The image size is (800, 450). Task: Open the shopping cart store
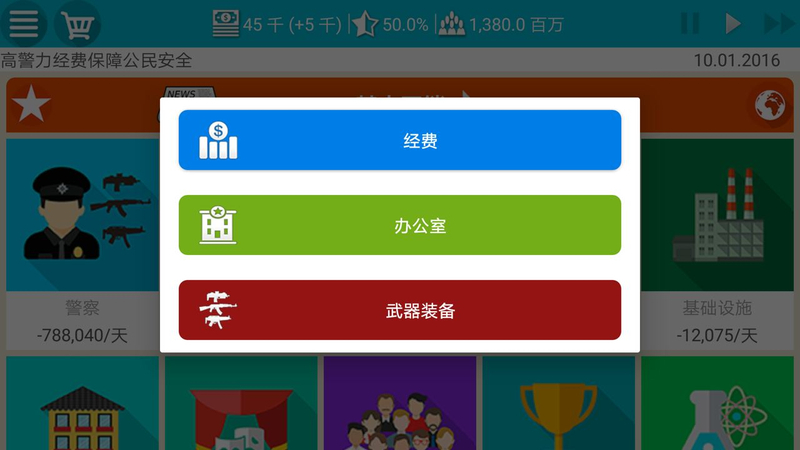click(78, 23)
